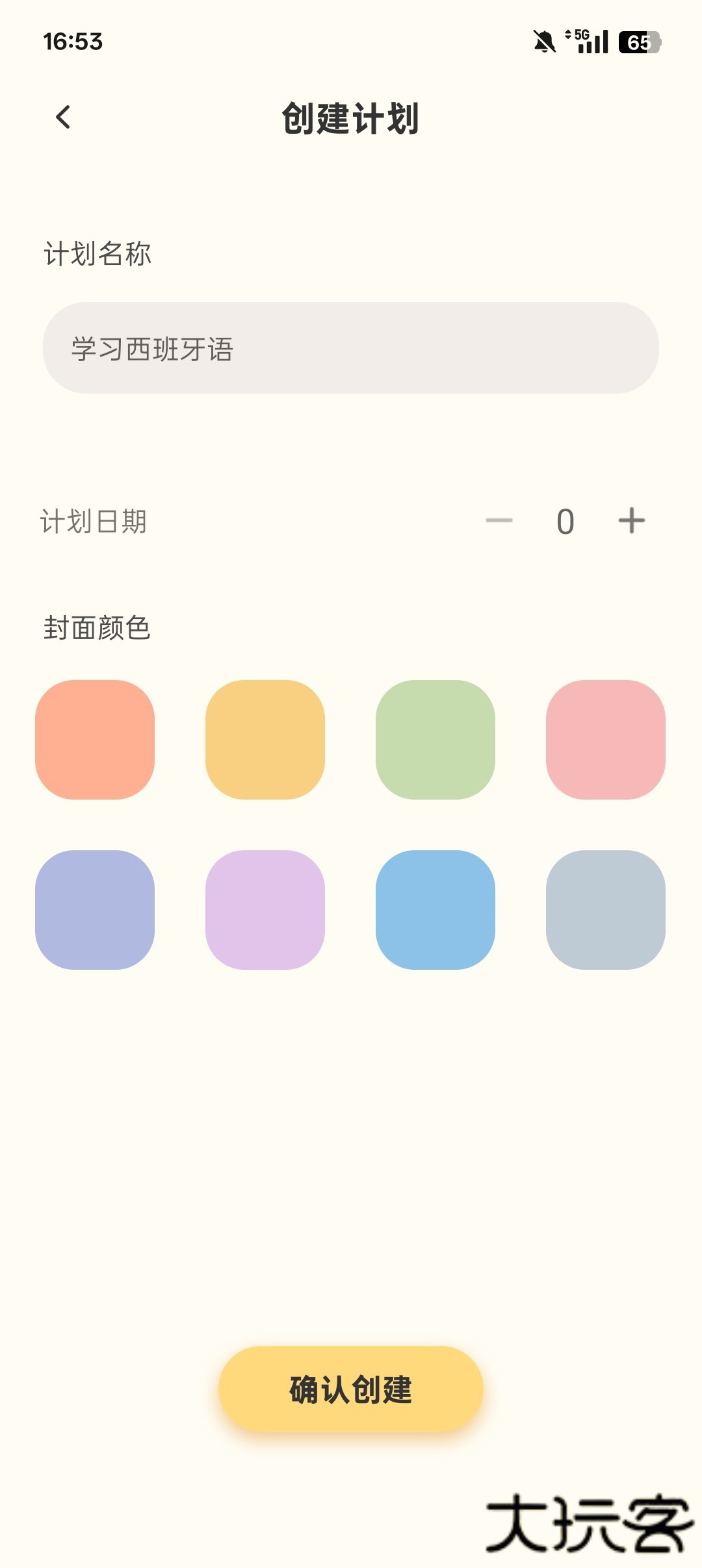
Task: Pick the lavender purple cover color
Action: 265,910
